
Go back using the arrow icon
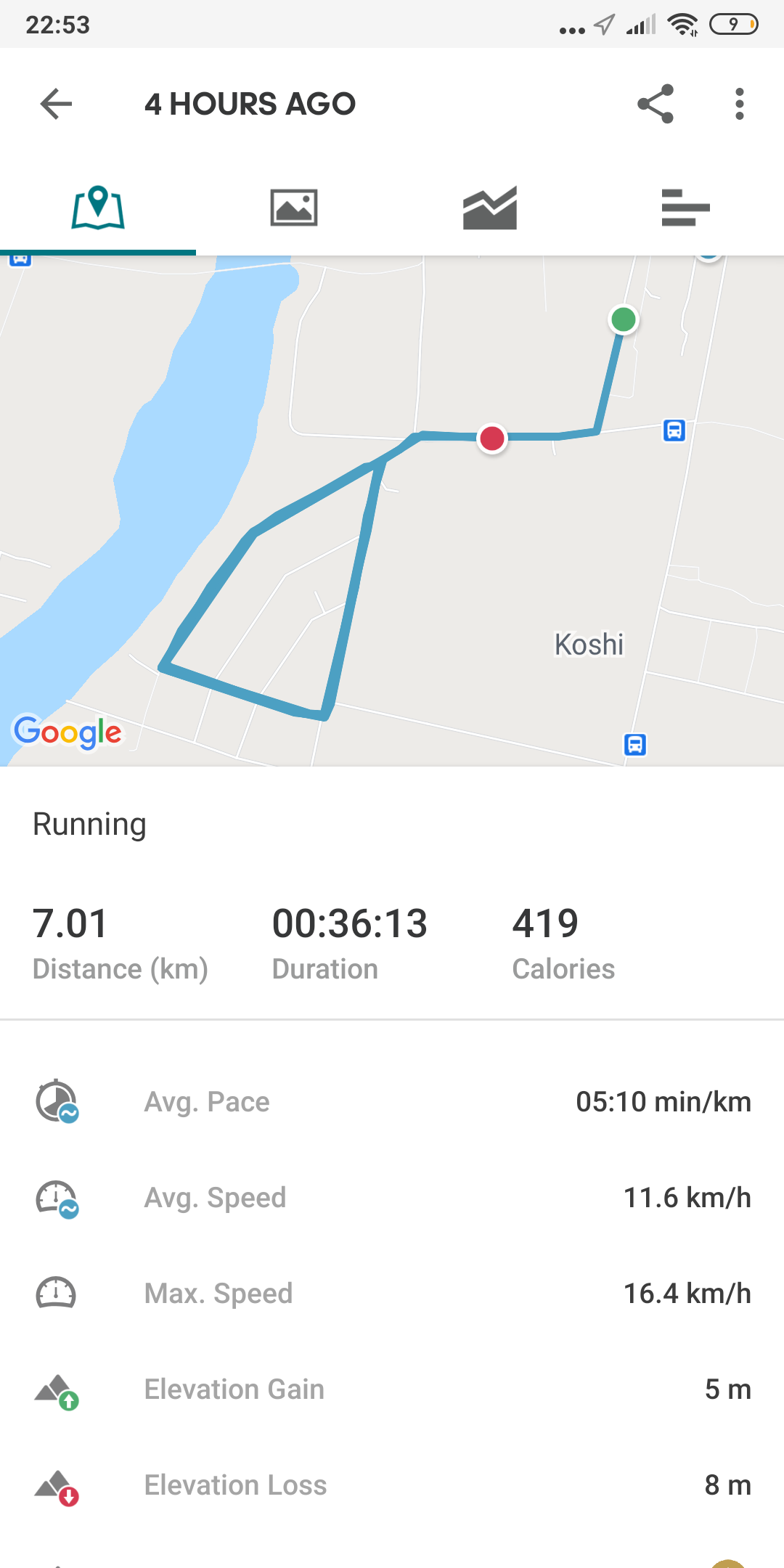pos(56,104)
